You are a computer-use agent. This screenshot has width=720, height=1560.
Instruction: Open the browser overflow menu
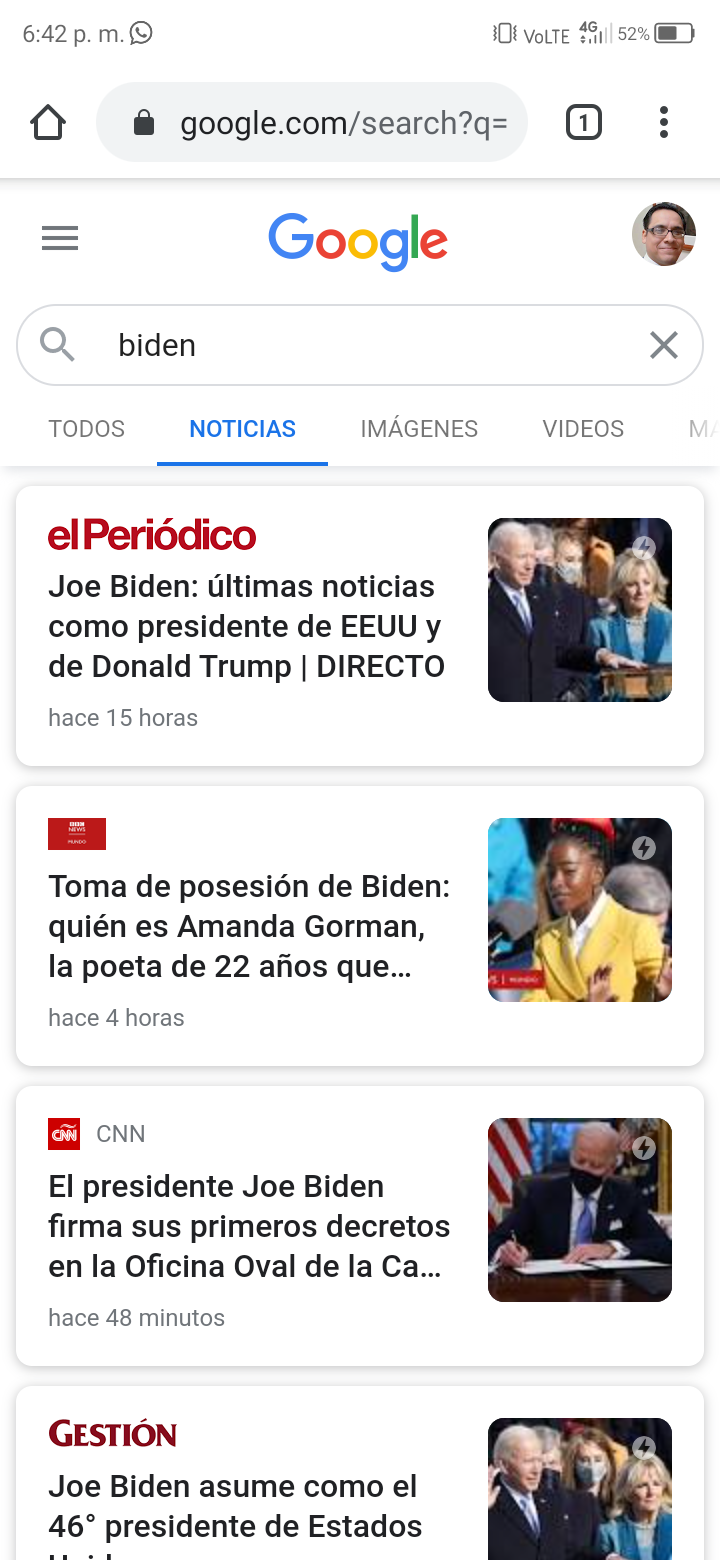pos(663,123)
